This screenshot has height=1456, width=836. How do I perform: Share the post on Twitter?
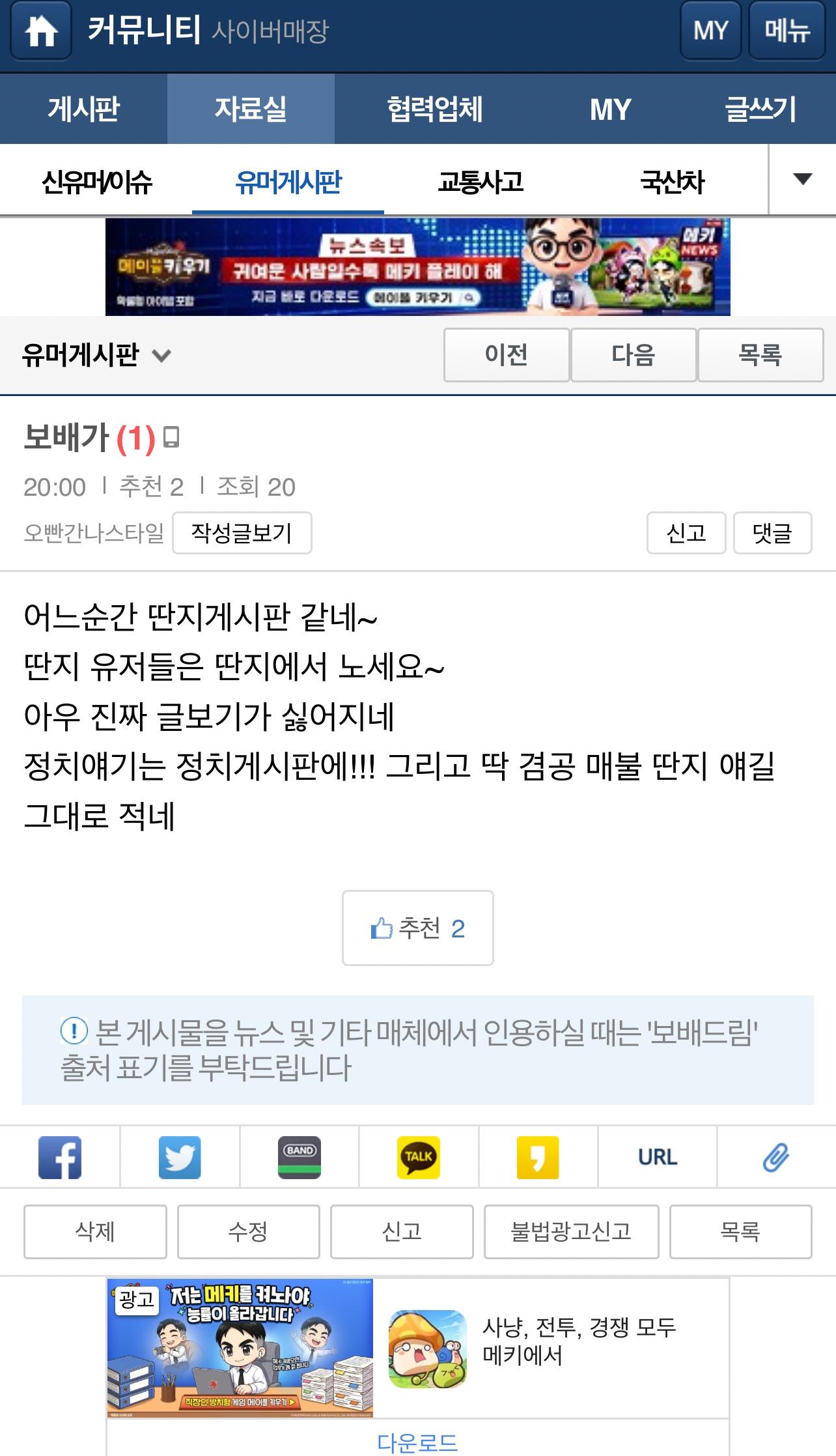click(x=180, y=1158)
